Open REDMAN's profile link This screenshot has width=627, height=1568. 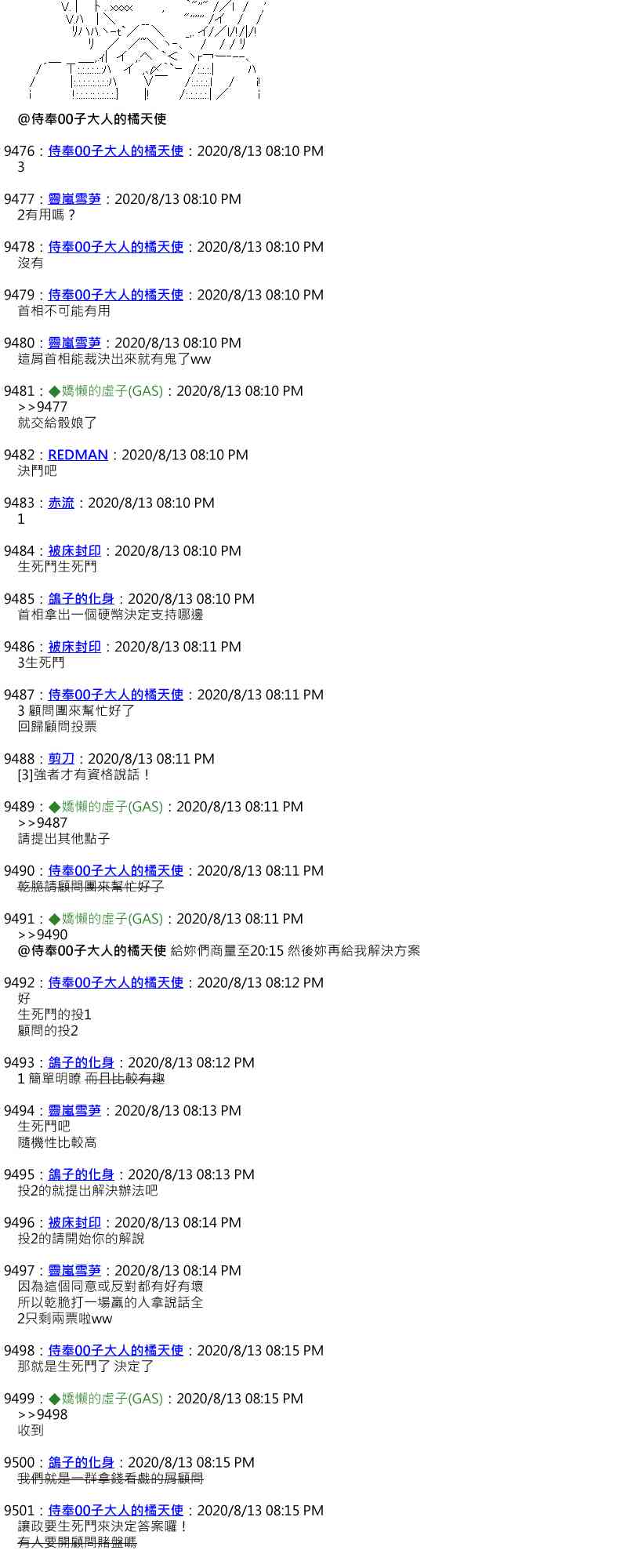pyautogui.click(x=78, y=455)
